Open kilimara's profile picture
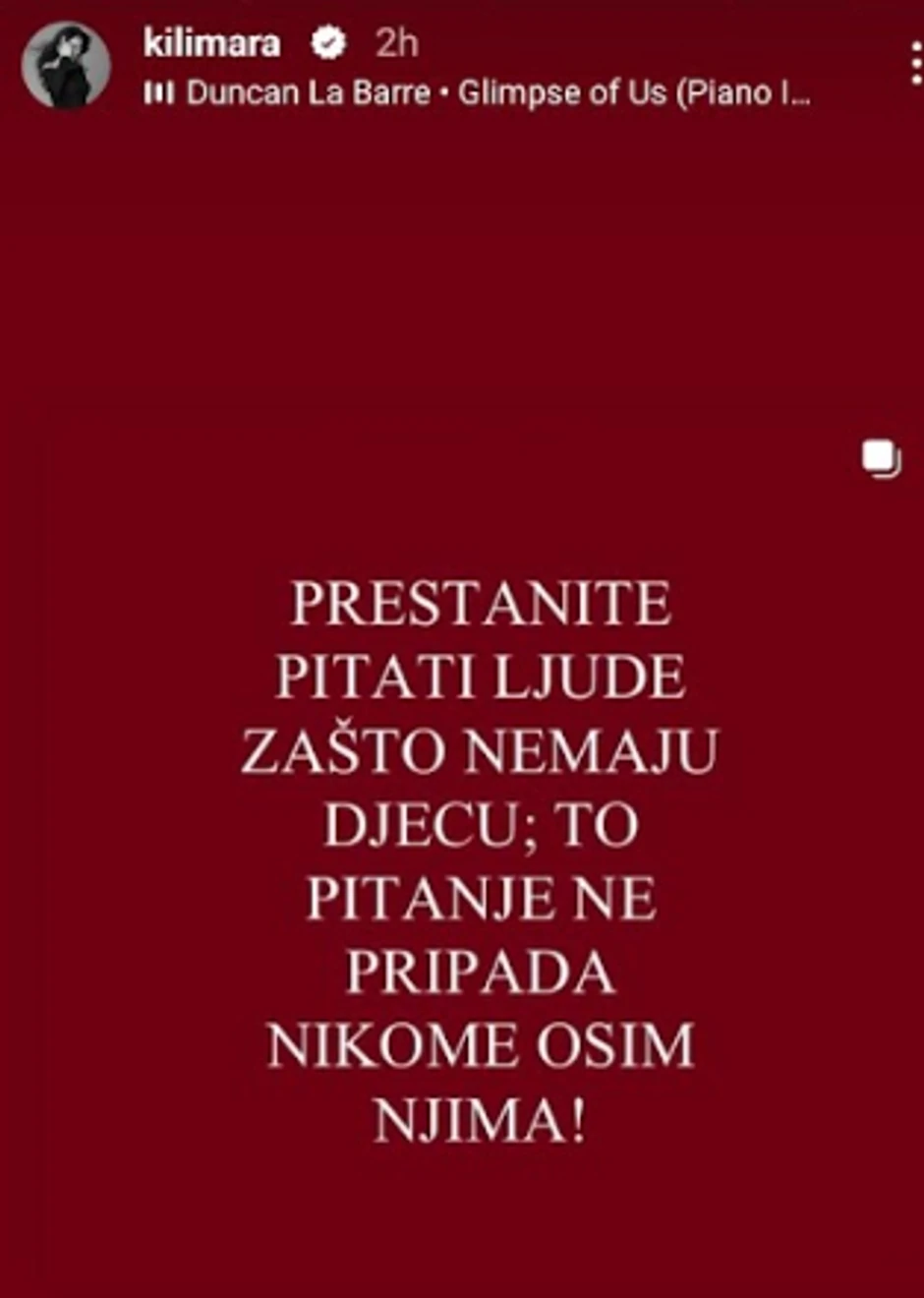Screen dimensions: 924x1298 [66, 65]
